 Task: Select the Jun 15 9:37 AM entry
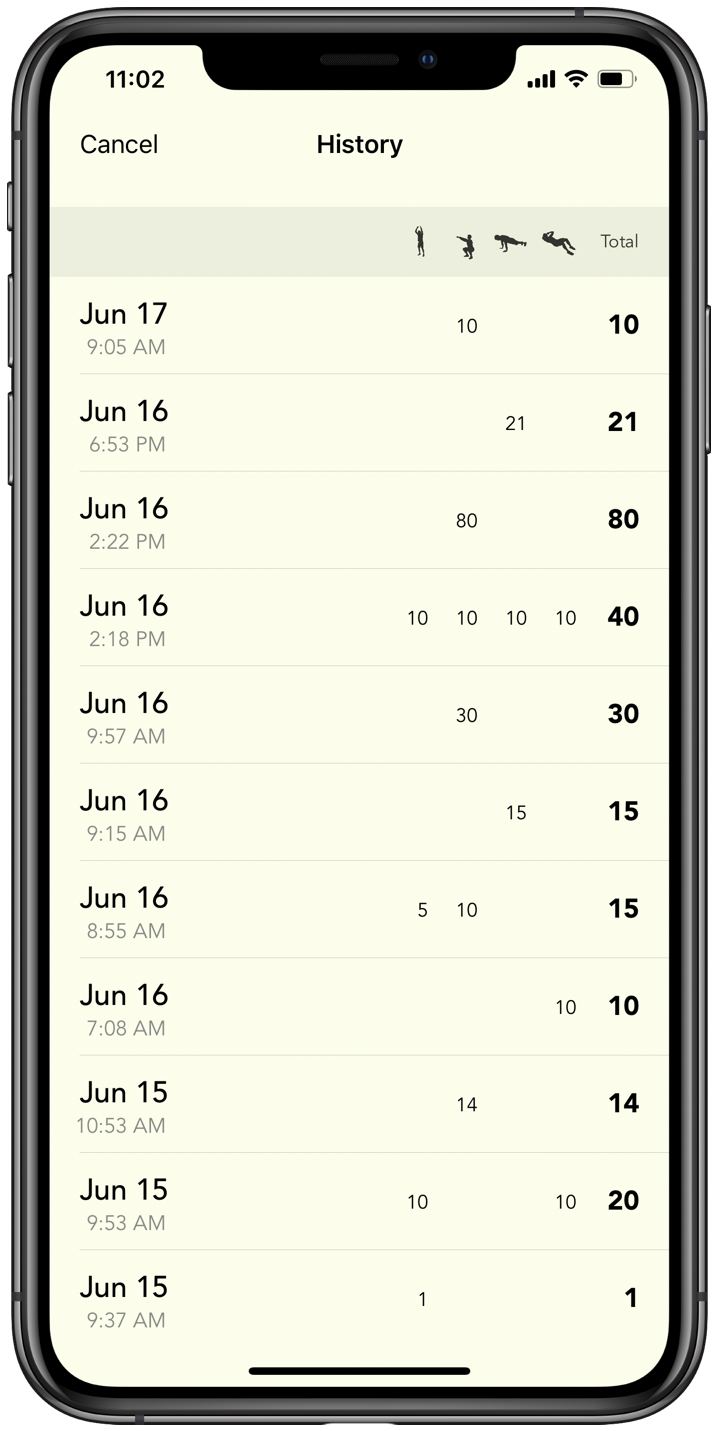click(x=359, y=1299)
